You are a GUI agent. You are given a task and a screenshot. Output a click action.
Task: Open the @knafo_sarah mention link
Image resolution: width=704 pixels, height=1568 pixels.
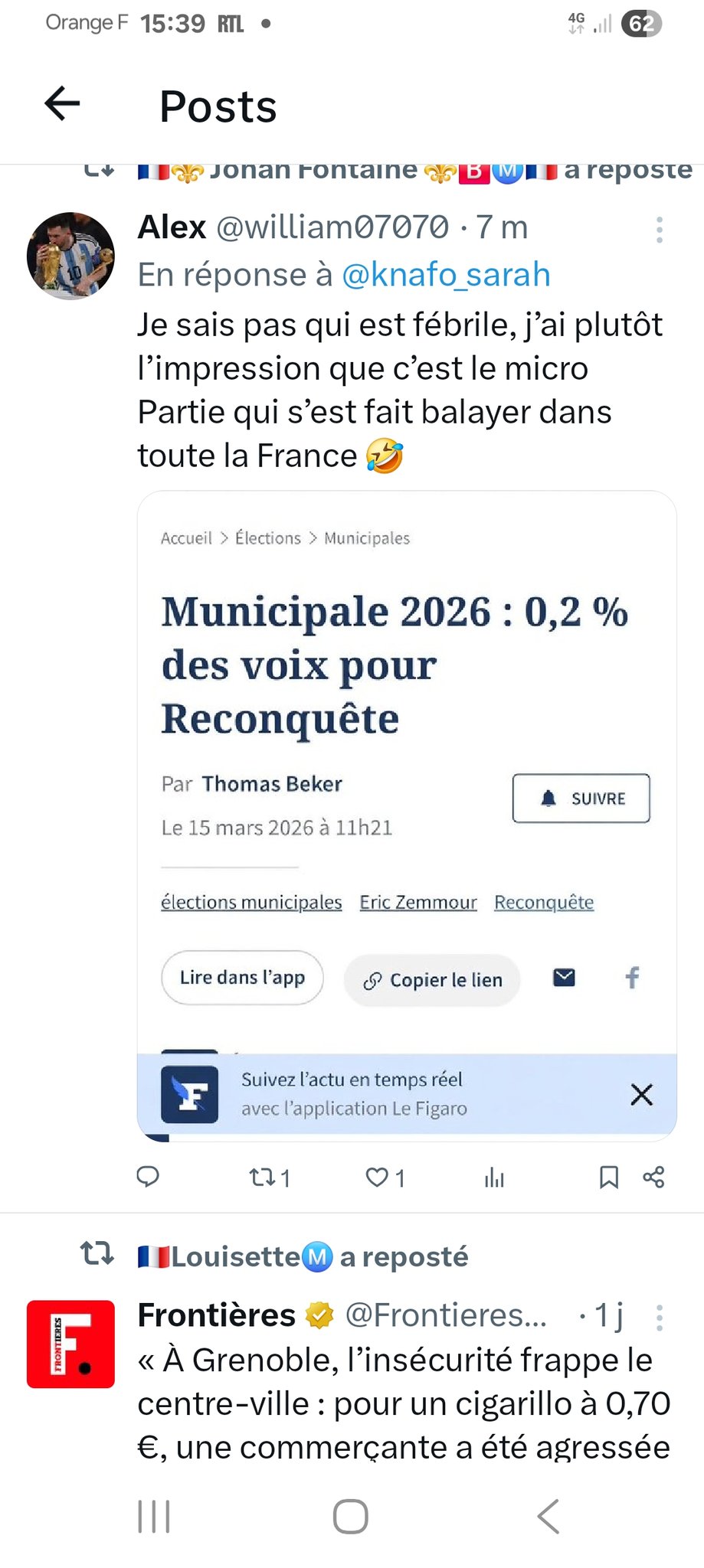[445, 275]
